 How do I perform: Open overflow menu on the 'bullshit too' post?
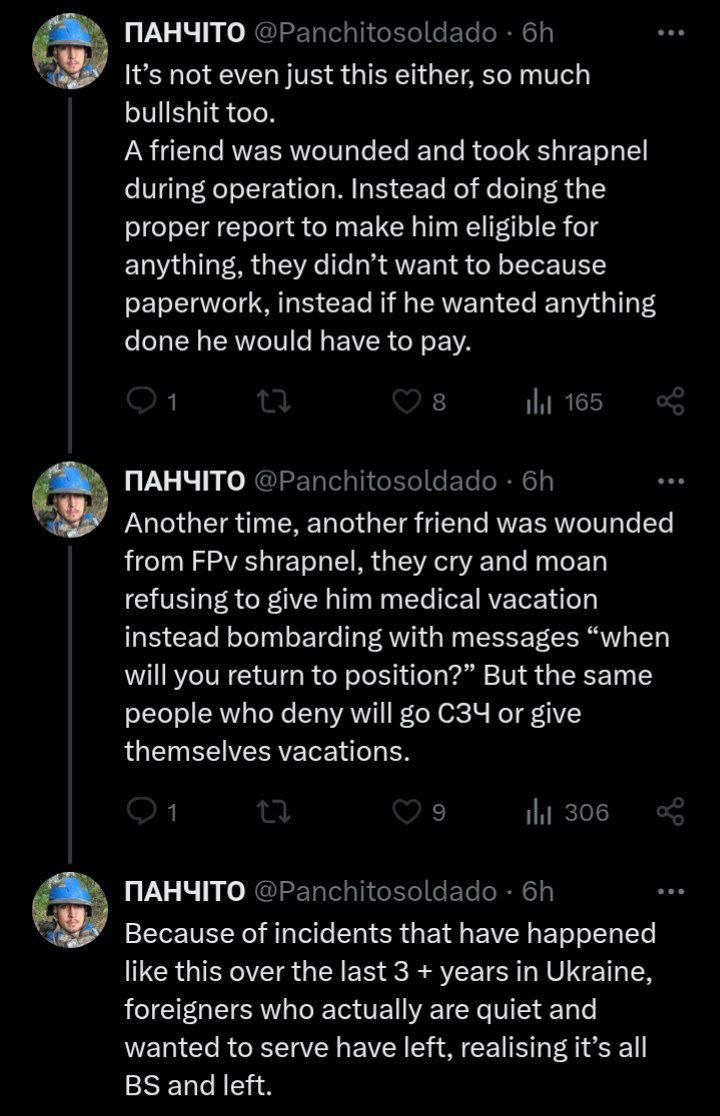click(669, 33)
